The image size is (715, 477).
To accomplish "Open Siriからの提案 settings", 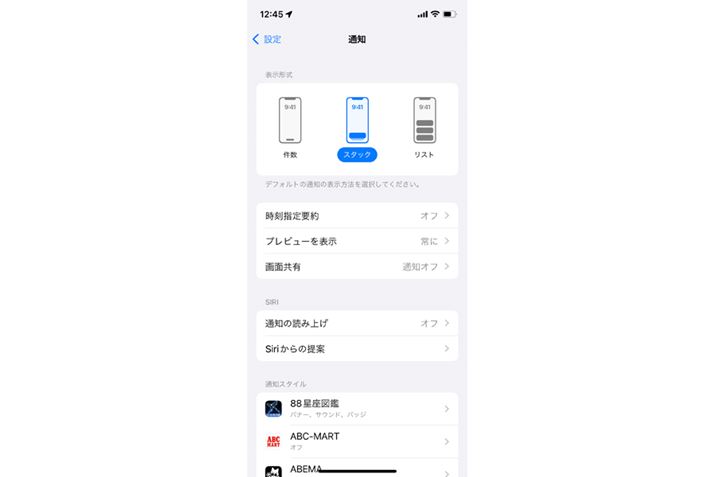I will click(357, 349).
